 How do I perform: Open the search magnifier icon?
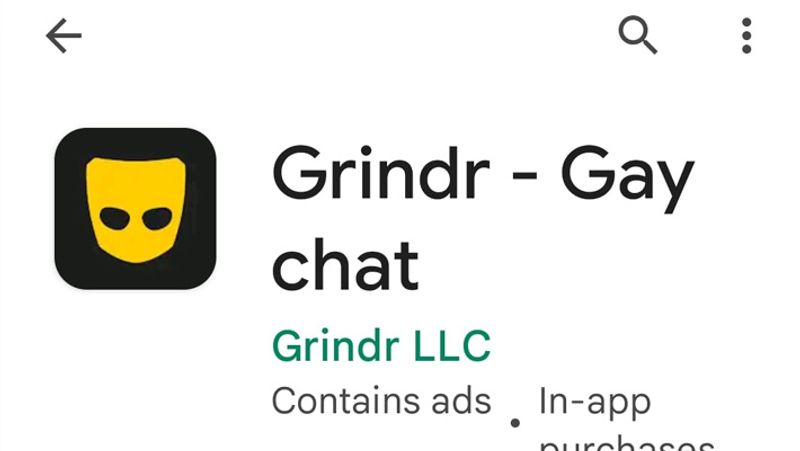(638, 36)
